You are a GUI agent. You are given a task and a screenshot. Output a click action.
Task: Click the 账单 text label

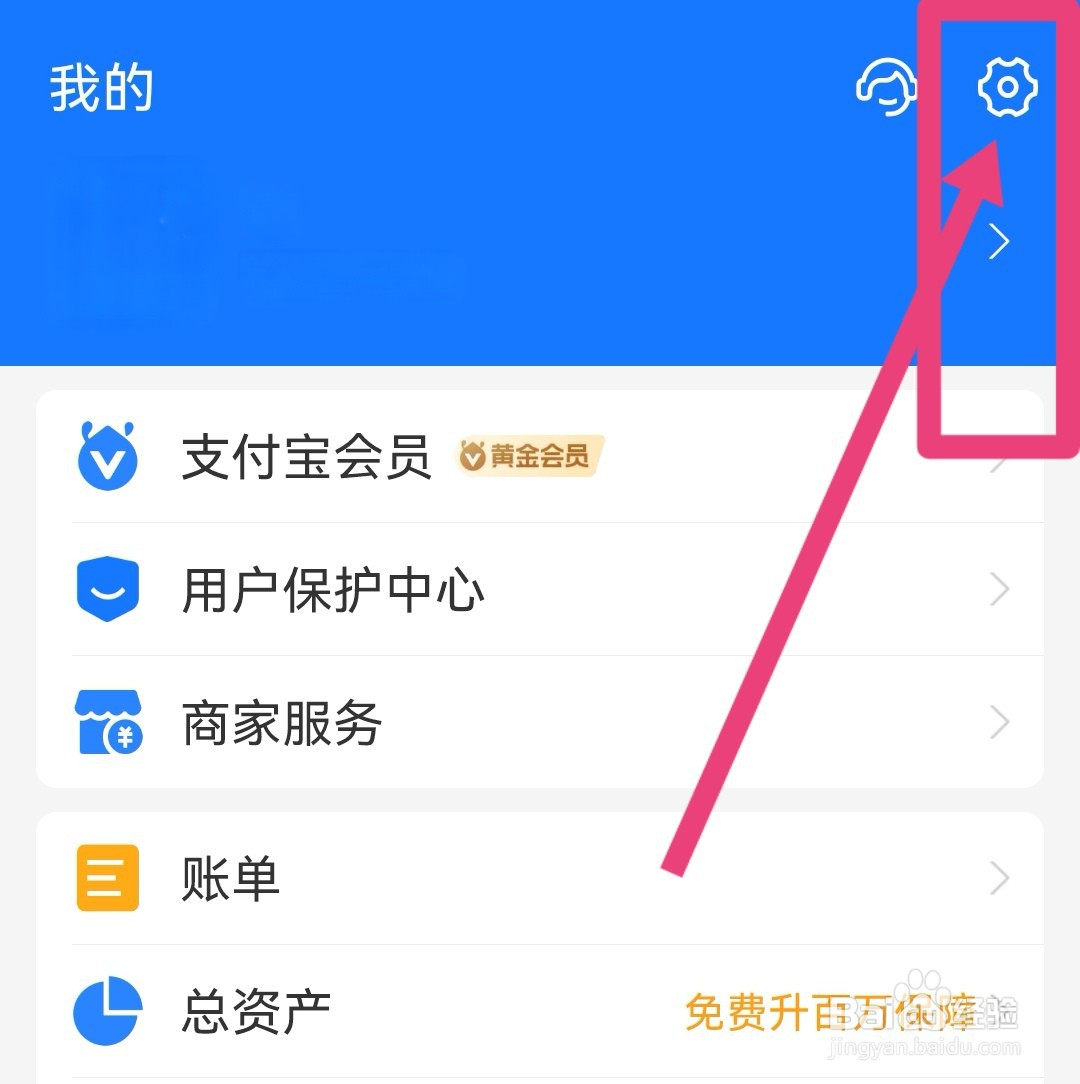[232, 879]
